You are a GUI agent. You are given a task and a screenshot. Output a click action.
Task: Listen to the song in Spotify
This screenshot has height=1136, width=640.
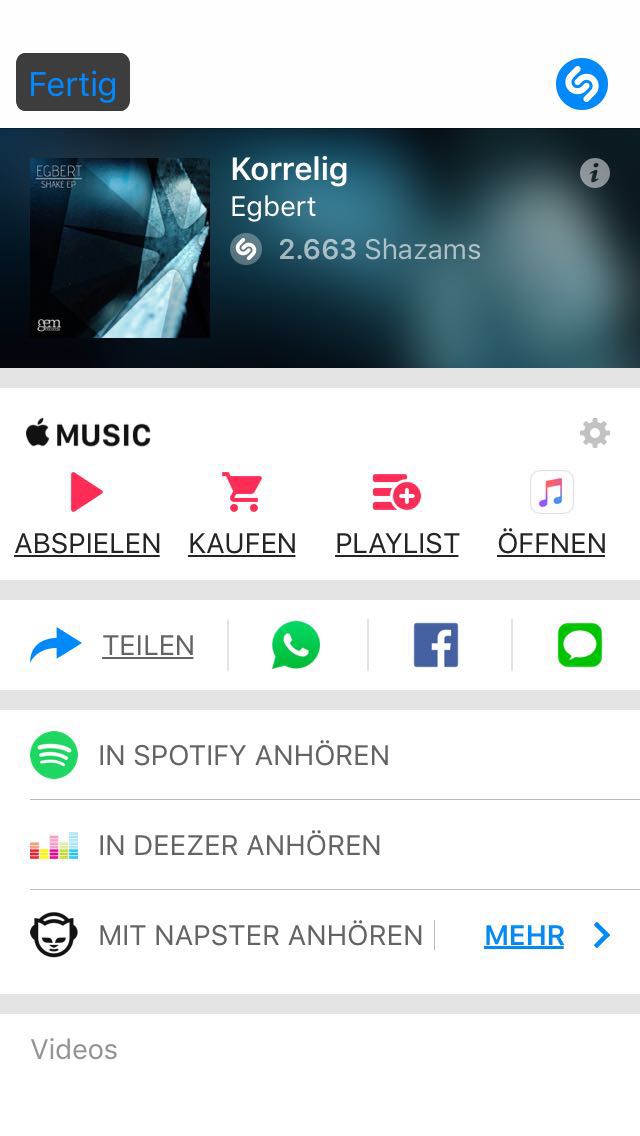coord(243,755)
